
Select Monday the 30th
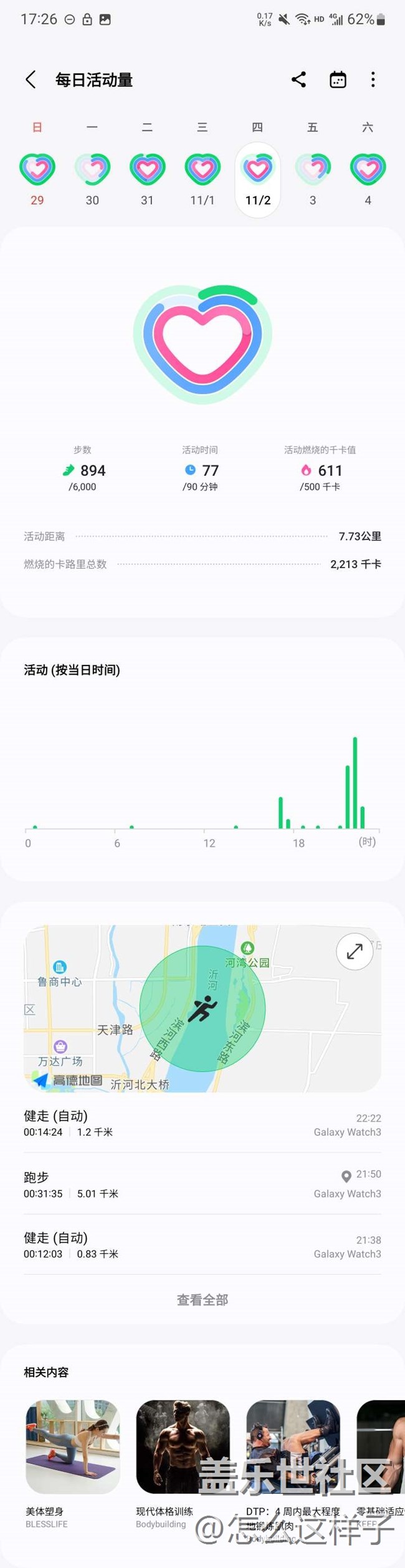[x=92, y=178]
